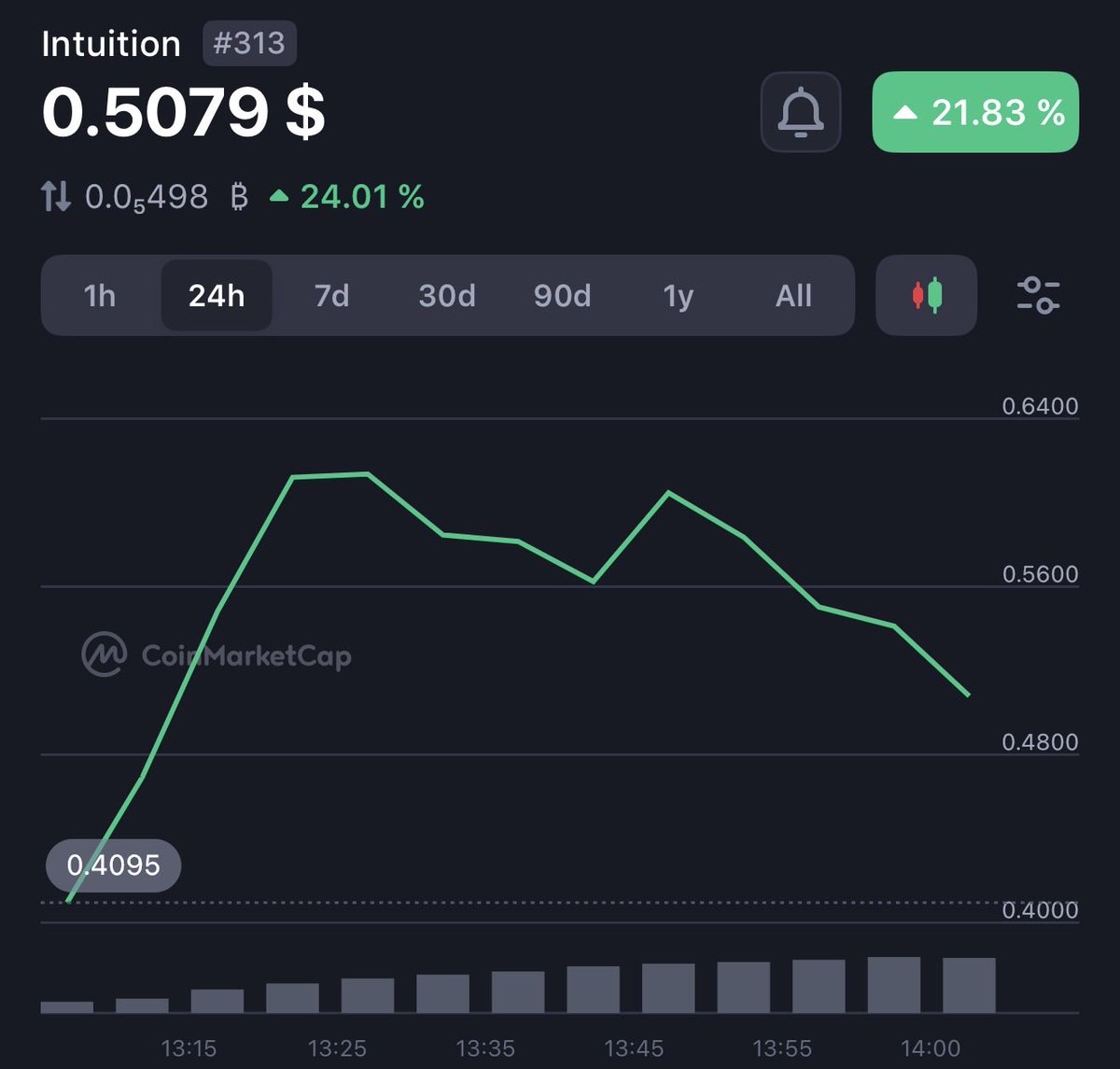Select the 24h chart range
The image size is (1120, 1069).
tap(217, 296)
